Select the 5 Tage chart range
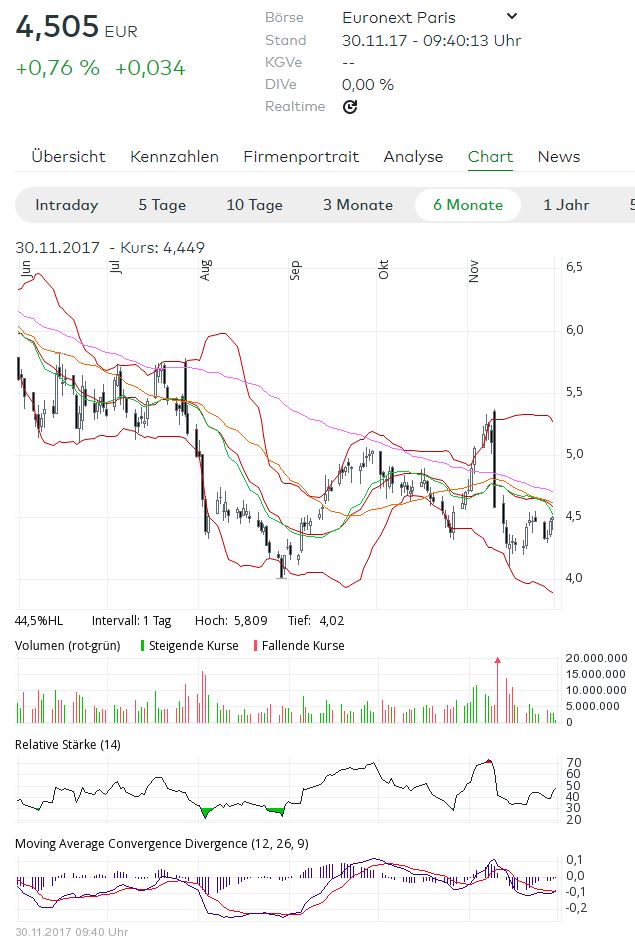 point(162,205)
